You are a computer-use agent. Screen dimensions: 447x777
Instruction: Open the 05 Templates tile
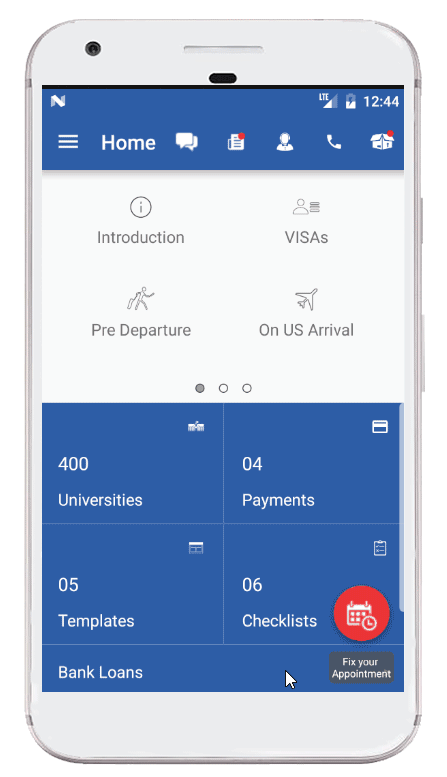(x=133, y=584)
